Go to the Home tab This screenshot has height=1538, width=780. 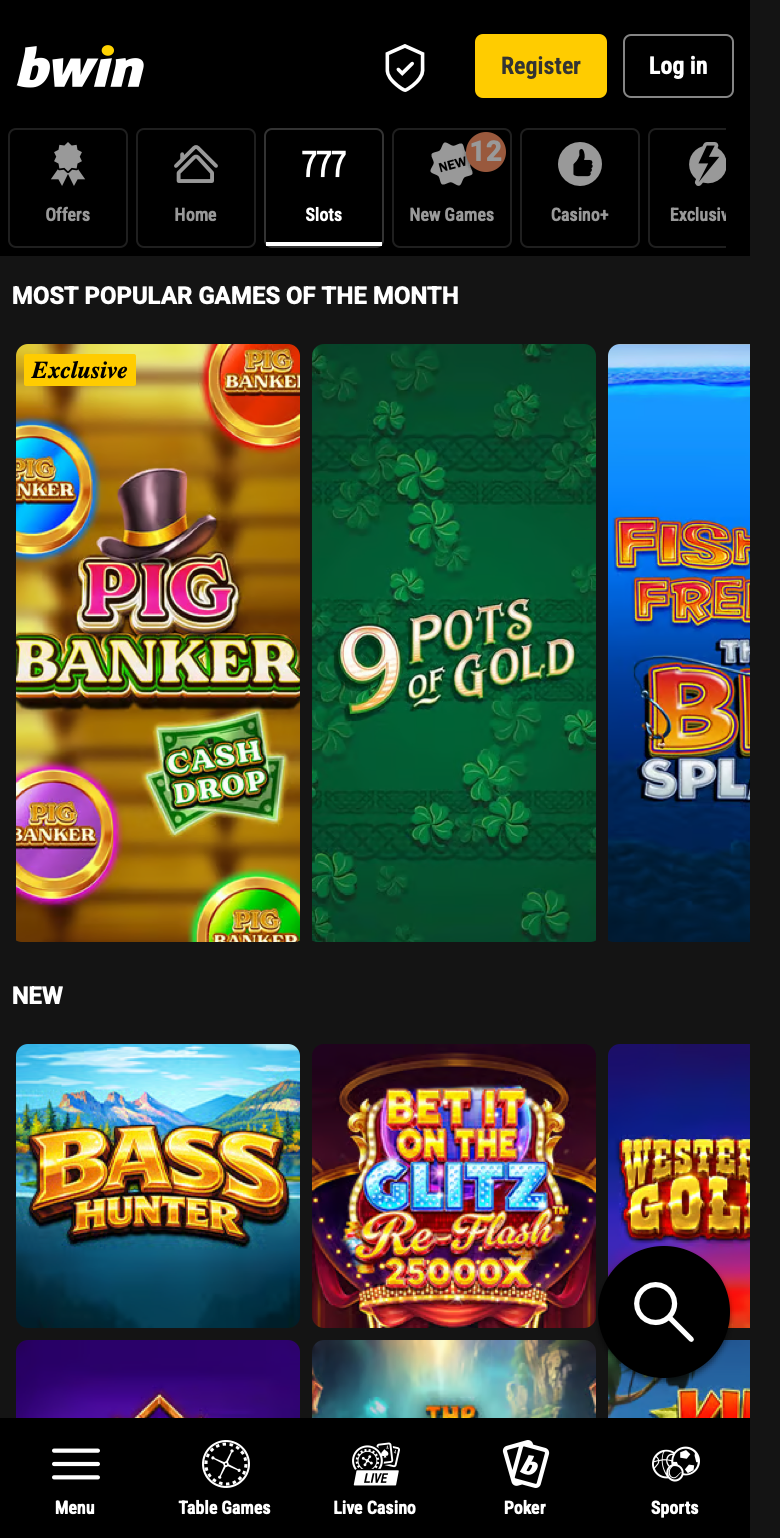[x=196, y=188]
